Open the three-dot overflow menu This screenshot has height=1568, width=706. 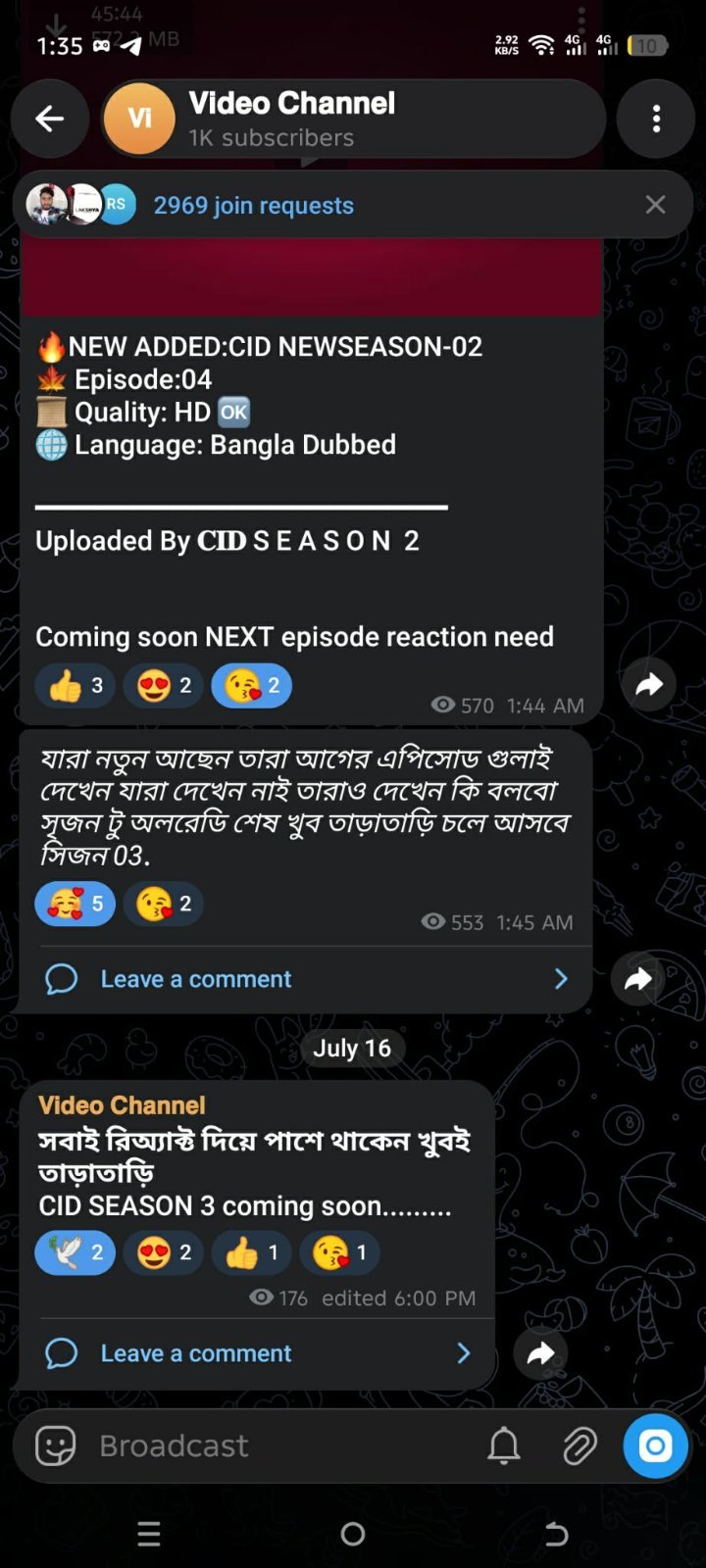tap(656, 119)
